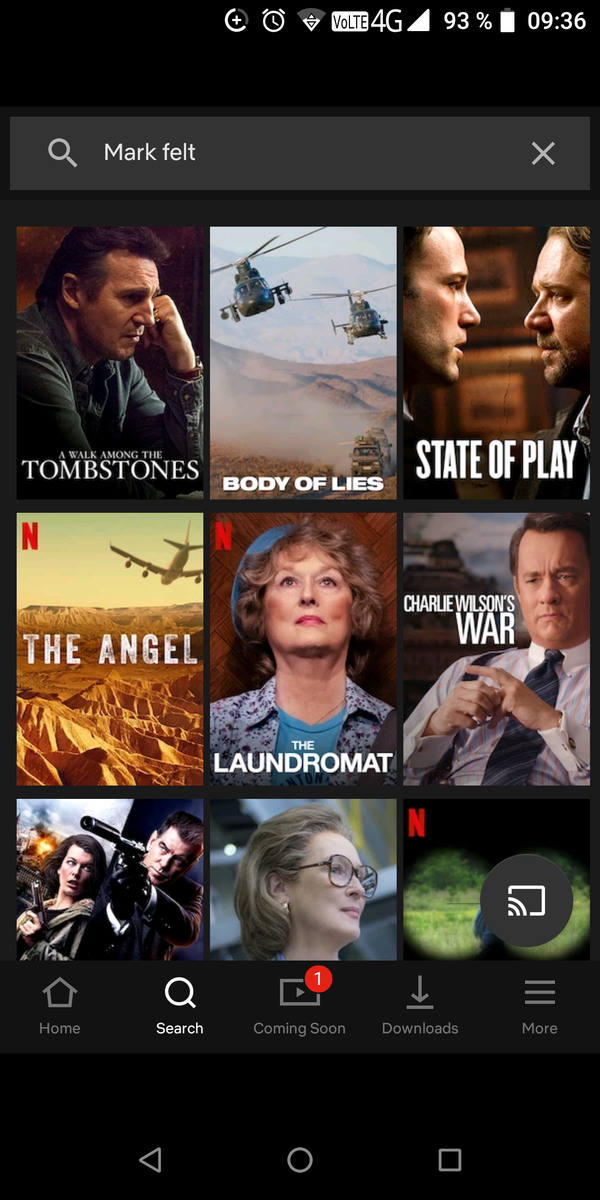Viewport: 600px width, 1200px height.
Task: Open the Body of Lies movie
Action: coord(303,363)
